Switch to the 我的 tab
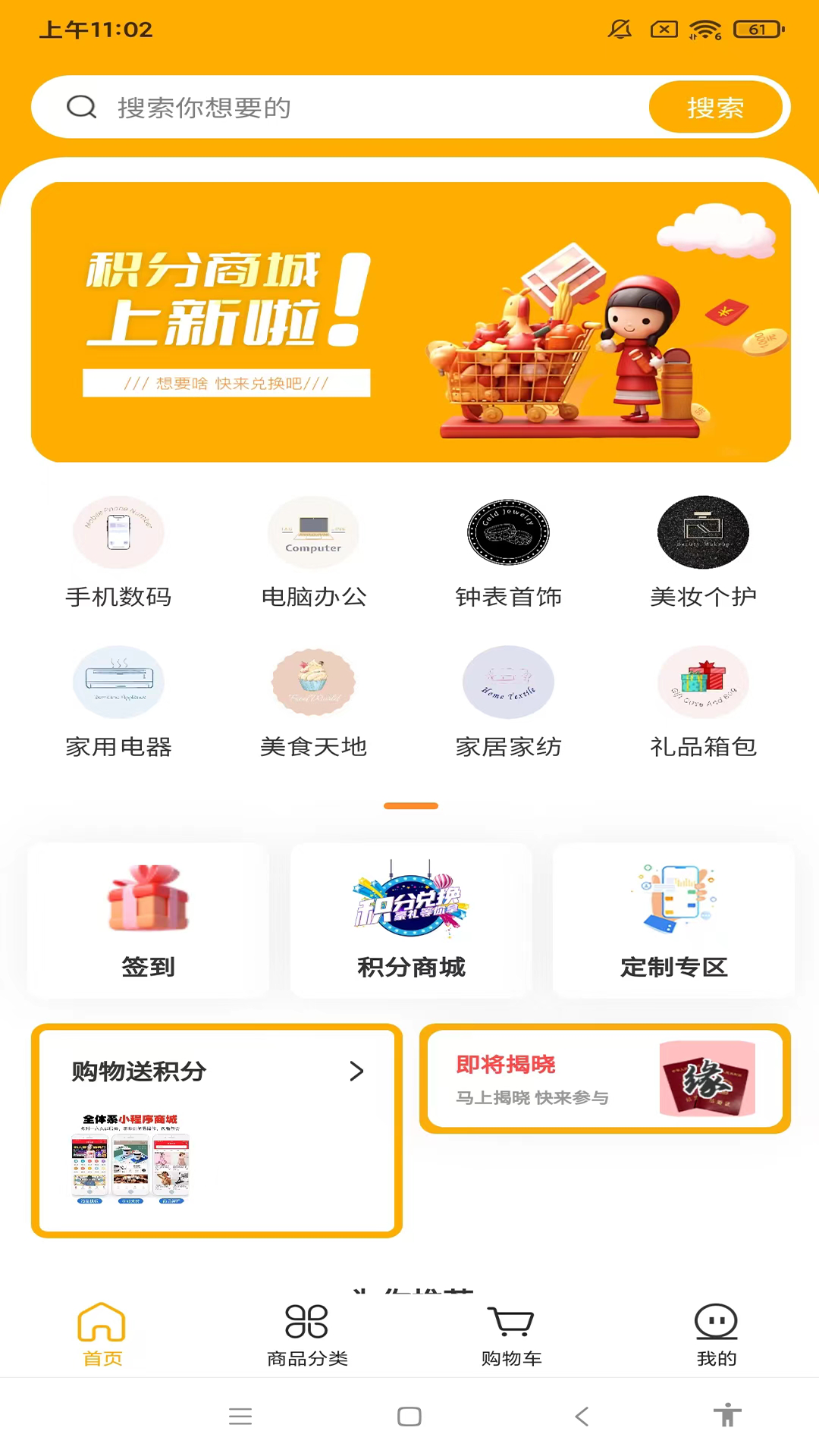819x1456 pixels. point(716,1335)
